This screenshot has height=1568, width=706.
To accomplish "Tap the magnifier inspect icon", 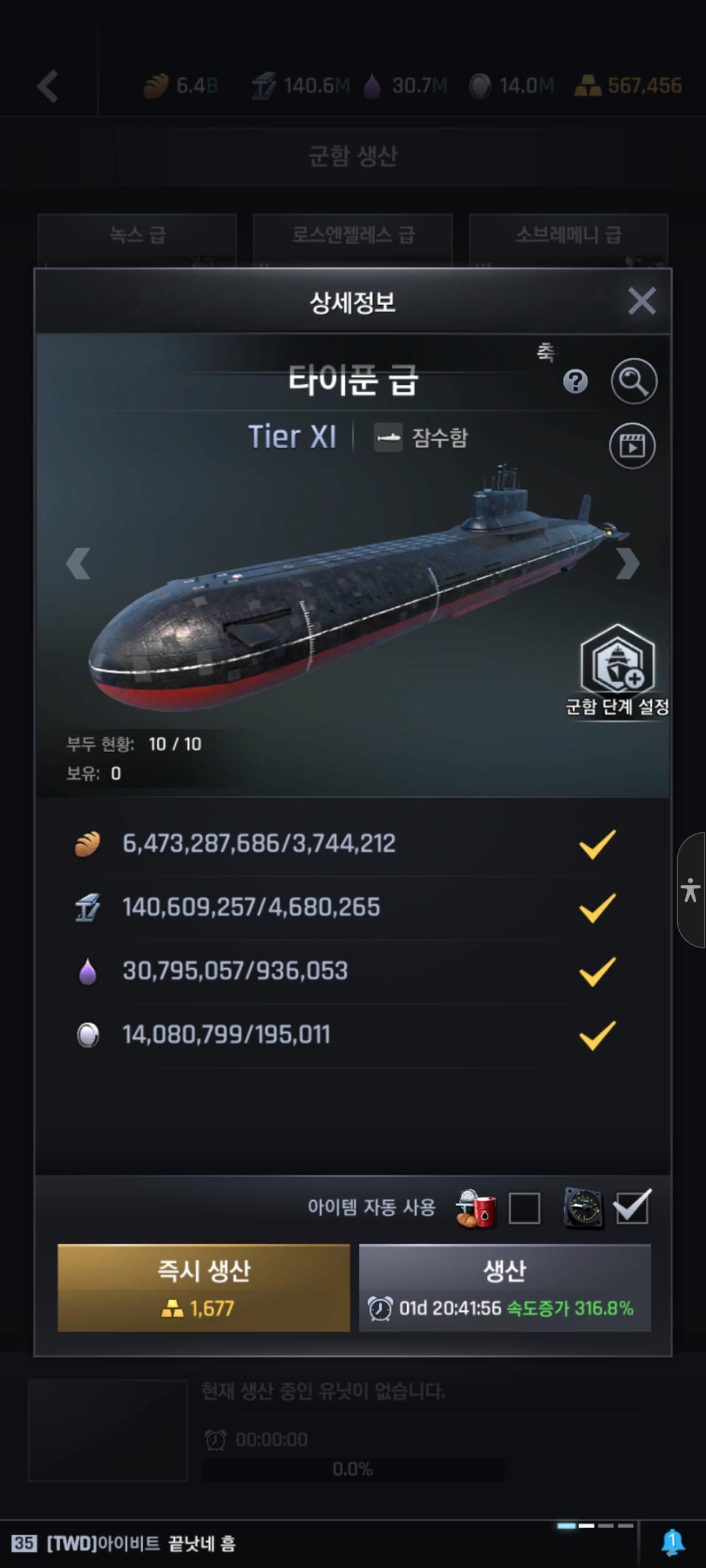I will click(x=633, y=381).
